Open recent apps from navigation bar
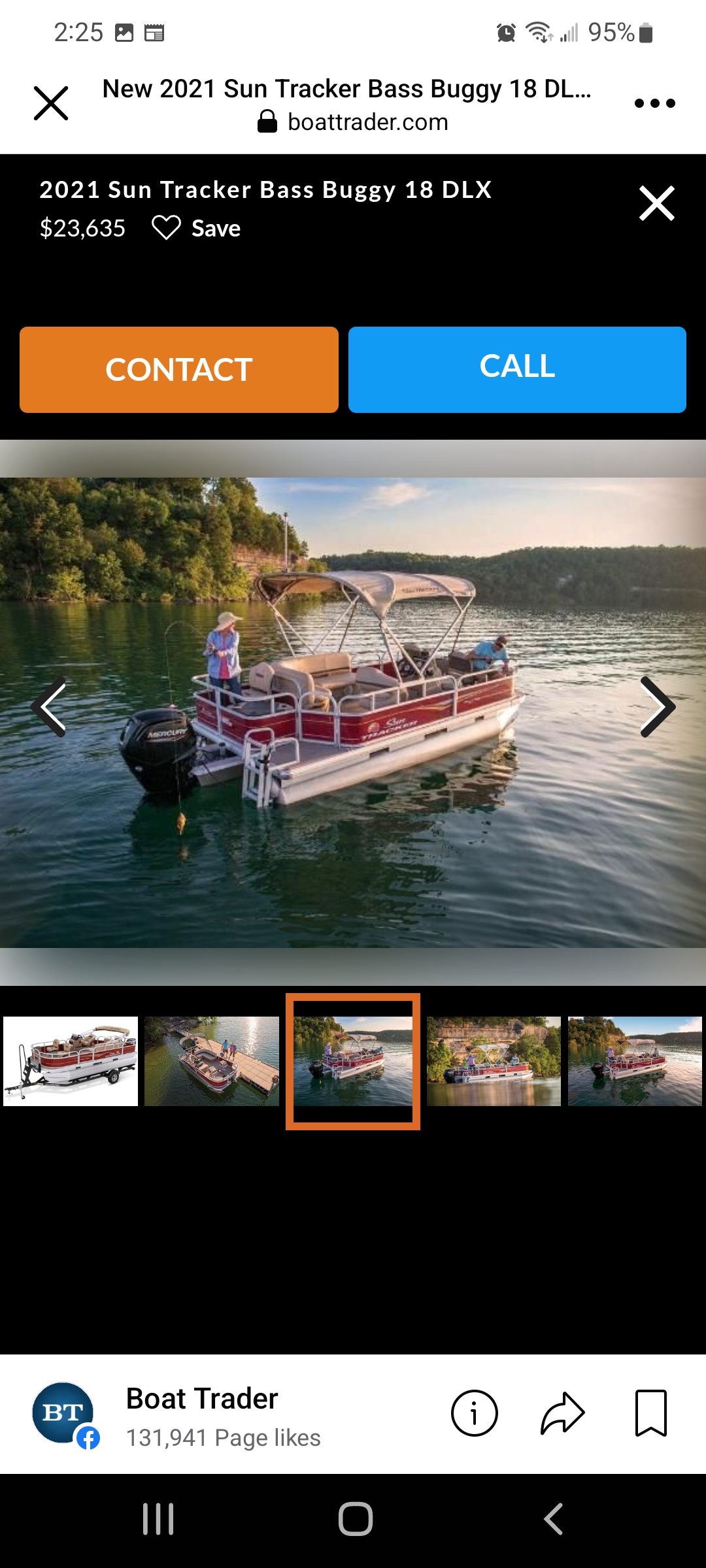This screenshot has height=1568, width=706. point(158,1518)
